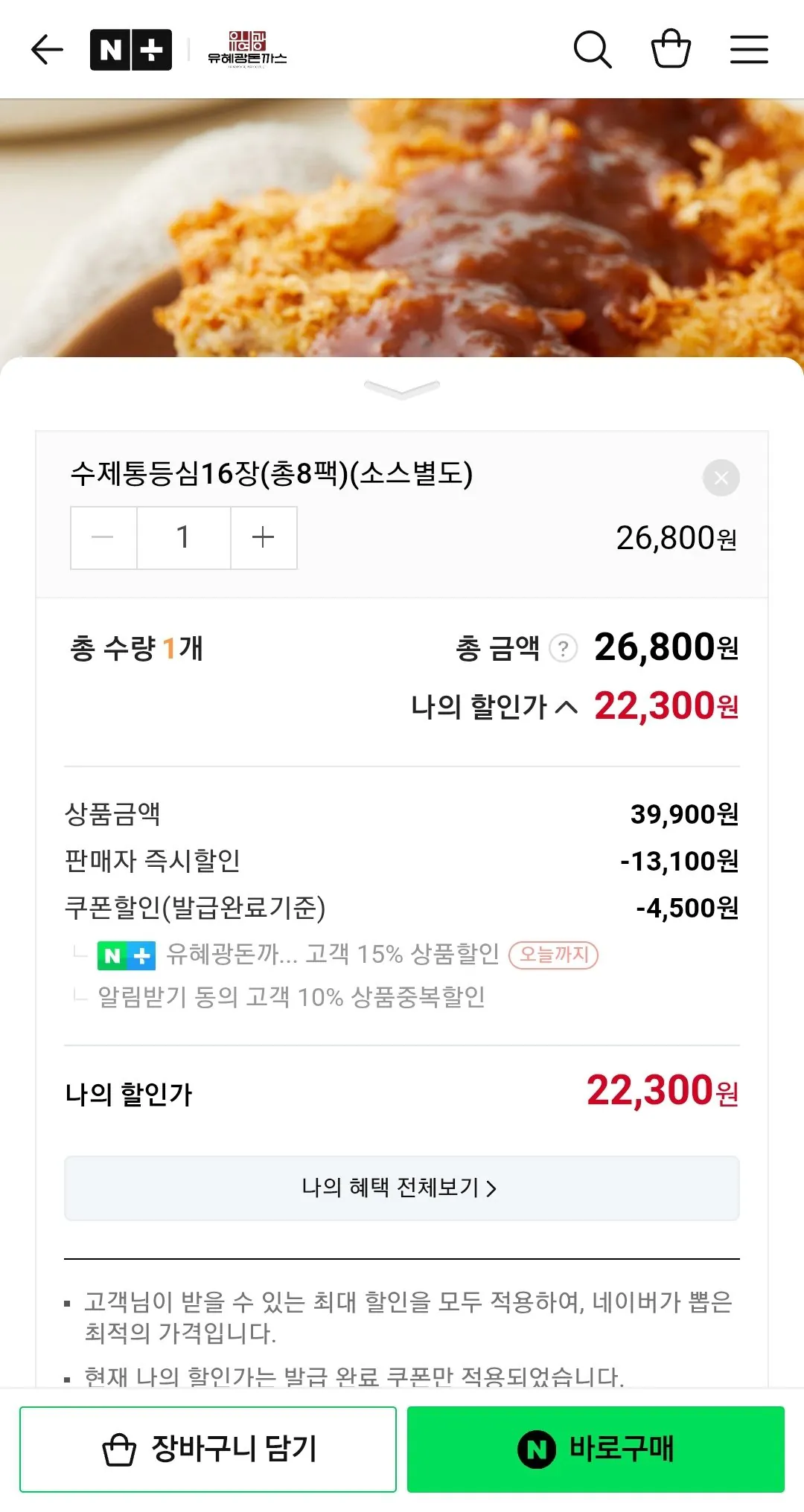The image size is (804, 1512).
Task: Open 나의 혜택 전체보기 details
Action: click(x=402, y=1188)
